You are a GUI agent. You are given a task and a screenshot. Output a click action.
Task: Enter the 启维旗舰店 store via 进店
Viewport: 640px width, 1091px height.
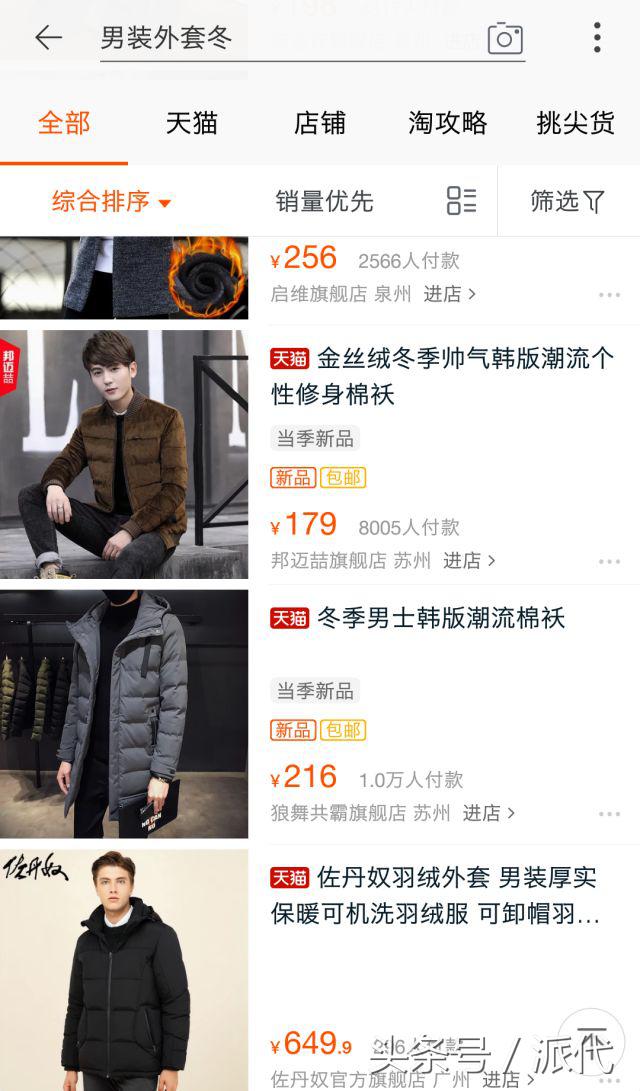coord(449,294)
